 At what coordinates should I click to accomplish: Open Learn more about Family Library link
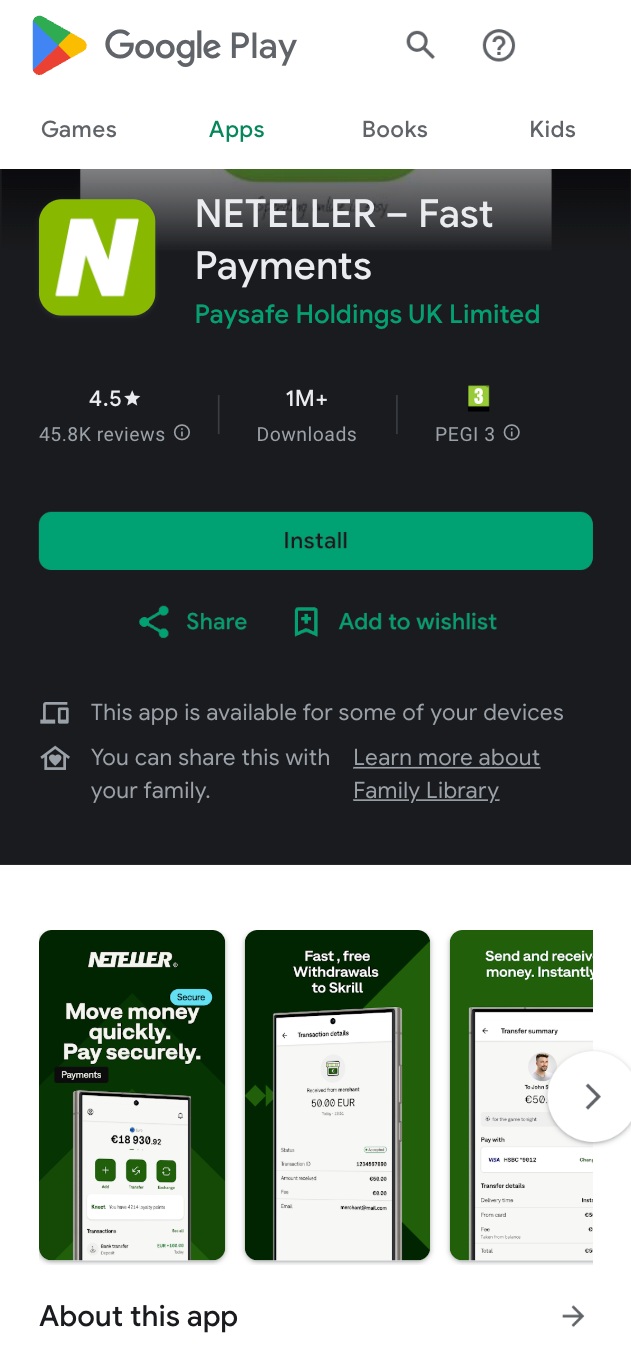coord(446,774)
